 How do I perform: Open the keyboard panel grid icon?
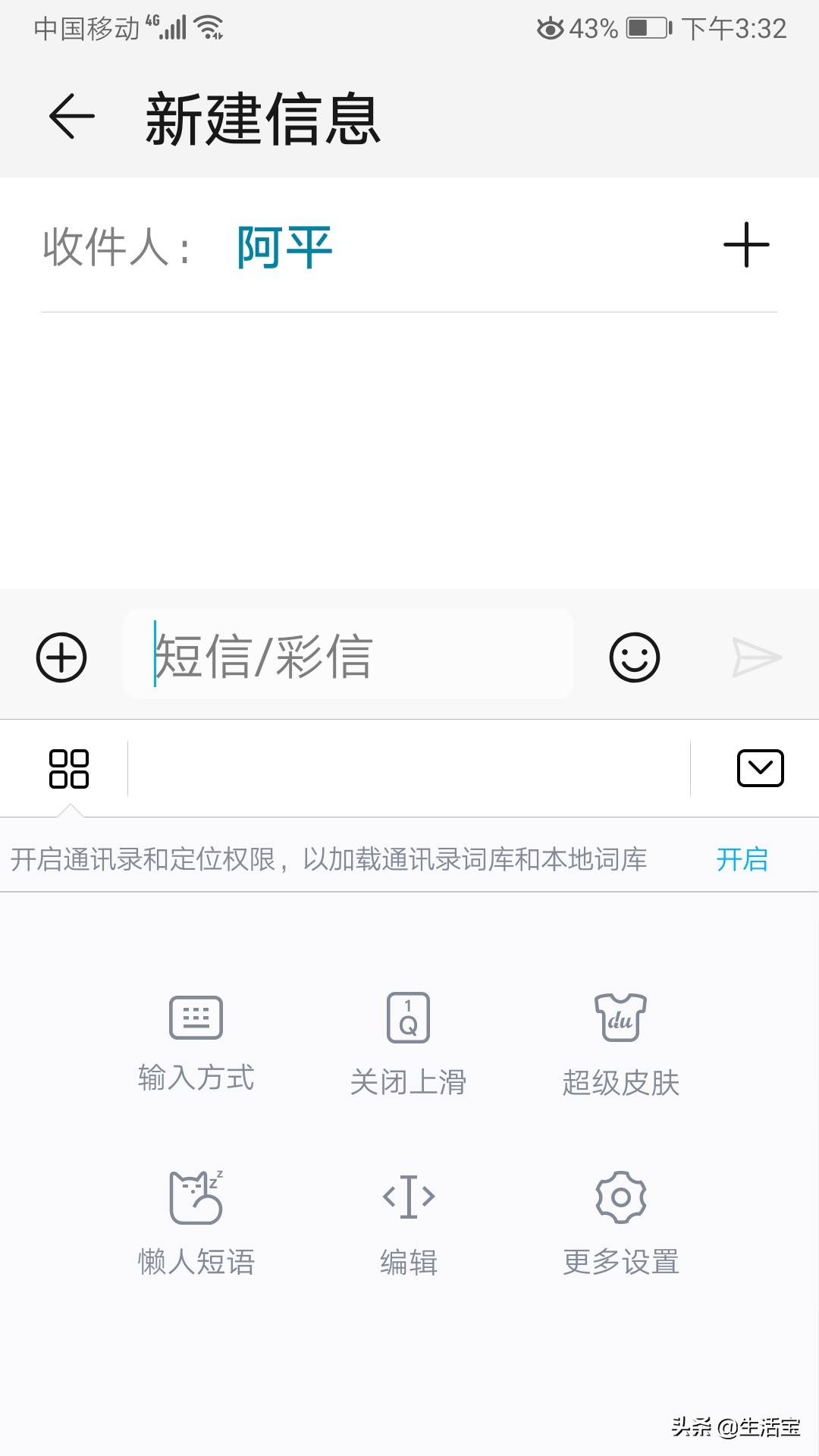(x=70, y=768)
